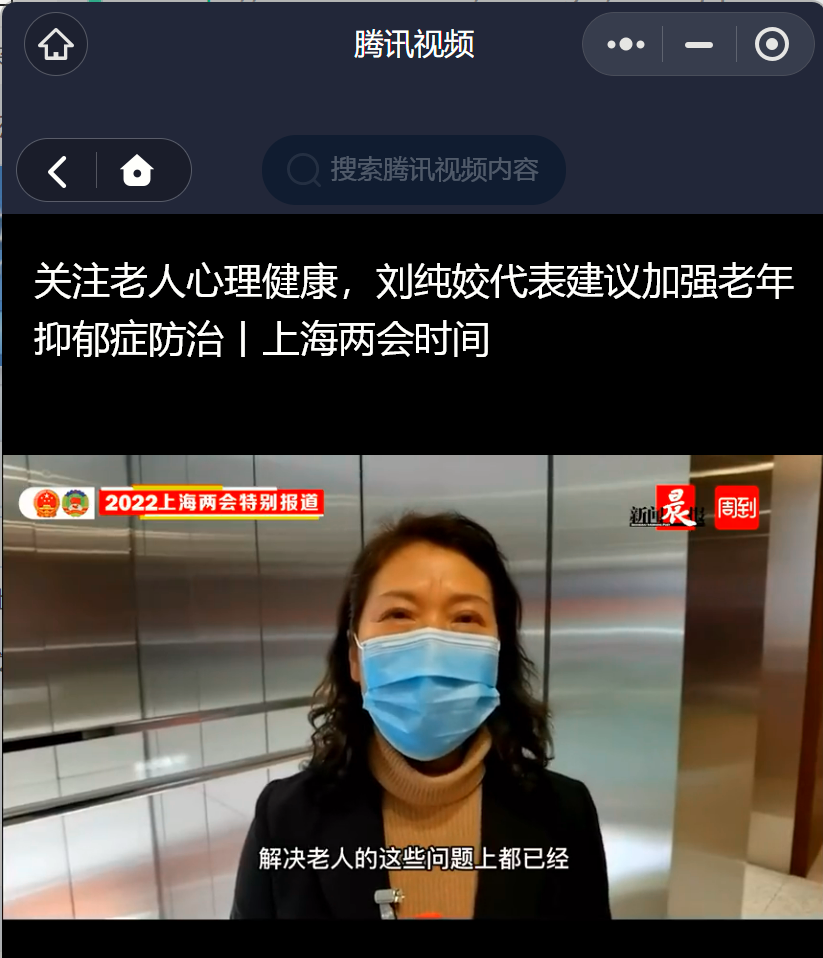The width and height of the screenshot is (823, 958).
Task: Tap the video to show playback controls
Action: point(411,686)
